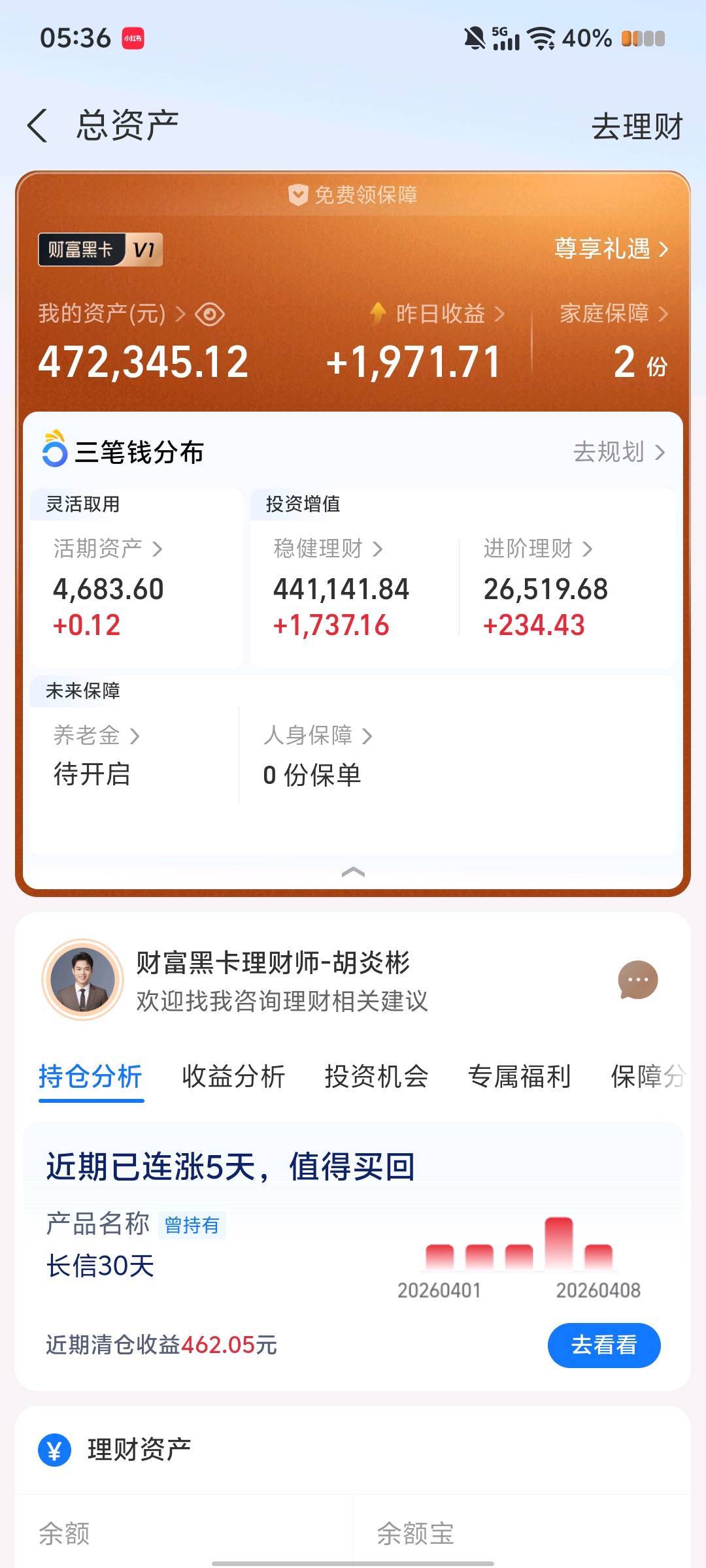Go back from 总资产 page
The image size is (706, 1568).
pyautogui.click(x=38, y=125)
